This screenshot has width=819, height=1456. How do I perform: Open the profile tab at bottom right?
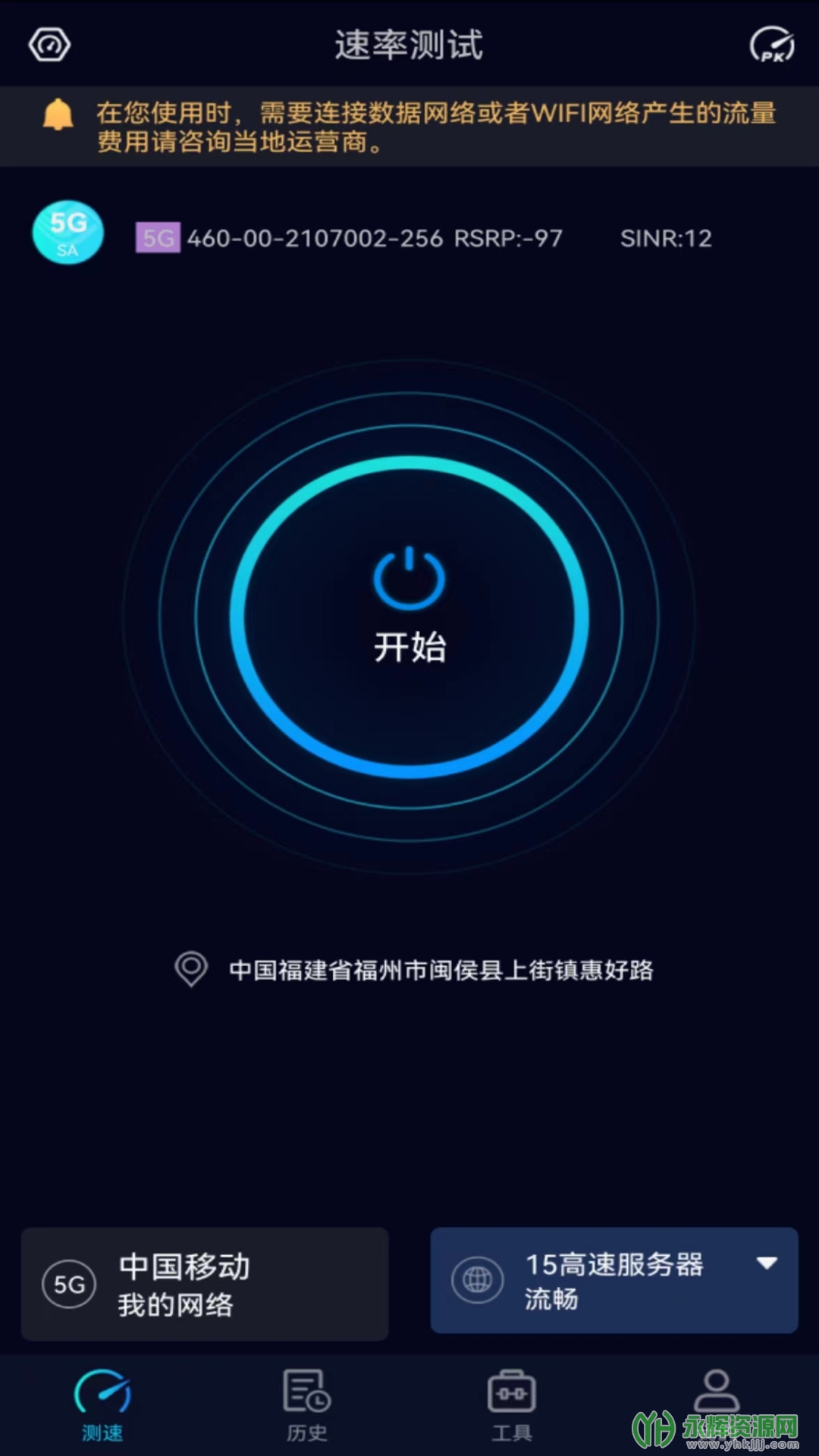pyautogui.click(x=716, y=1394)
